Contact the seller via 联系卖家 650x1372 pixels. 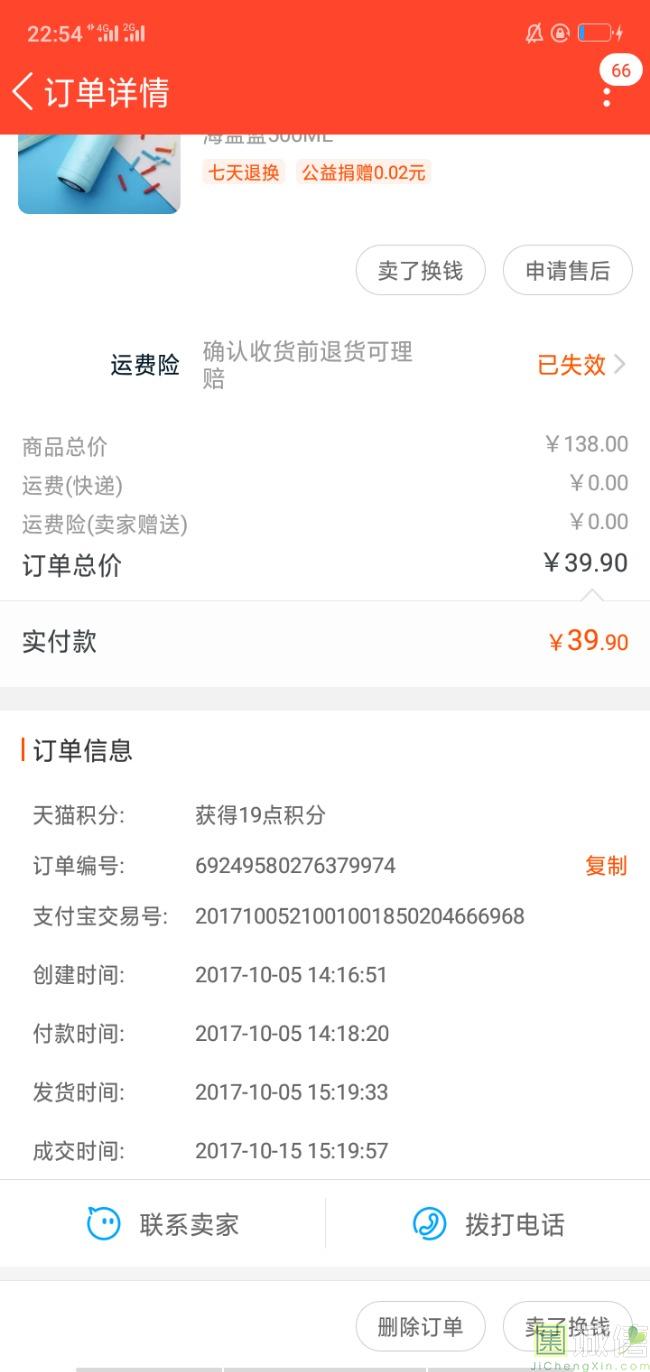pos(163,1224)
